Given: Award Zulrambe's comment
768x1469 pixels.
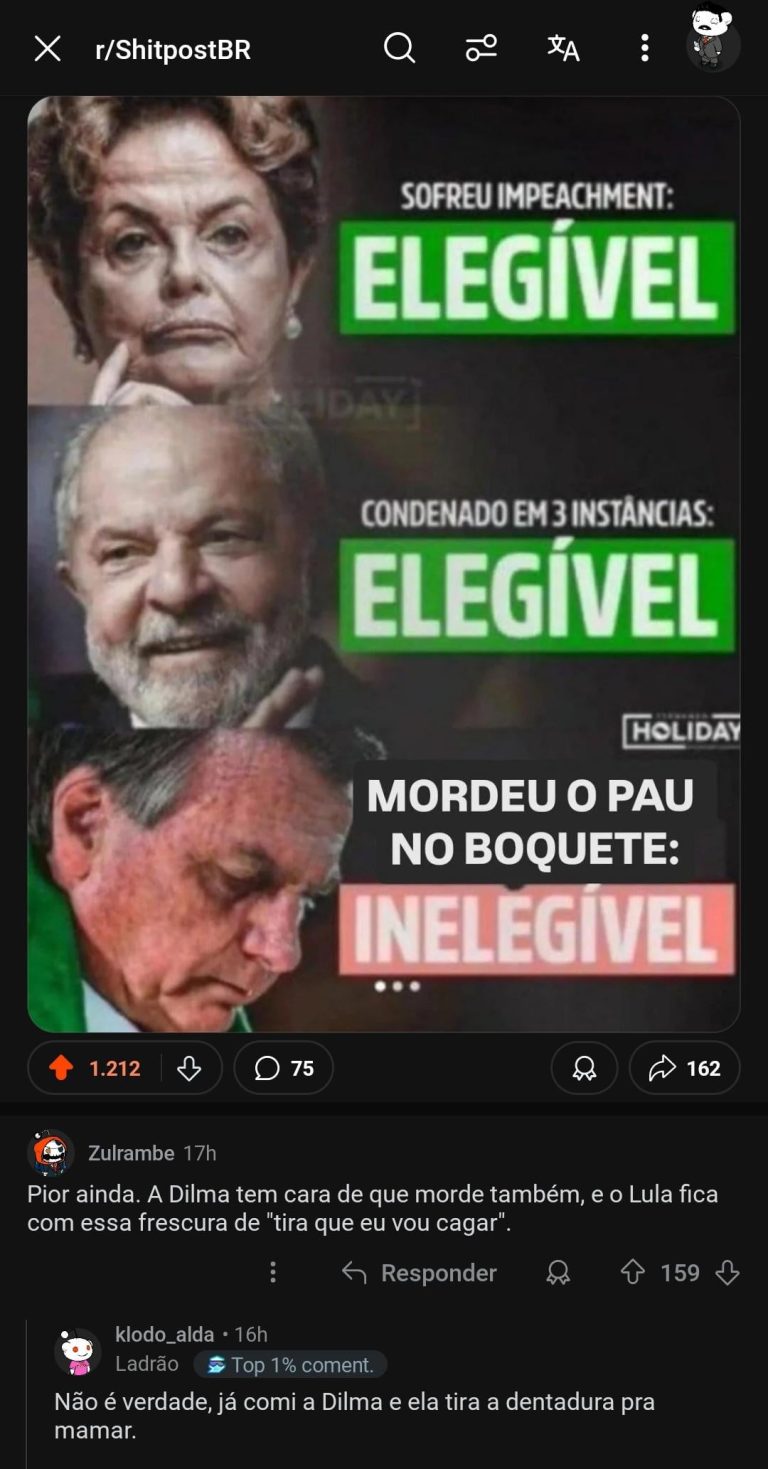Looking at the screenshot, I should (558, 1272).
